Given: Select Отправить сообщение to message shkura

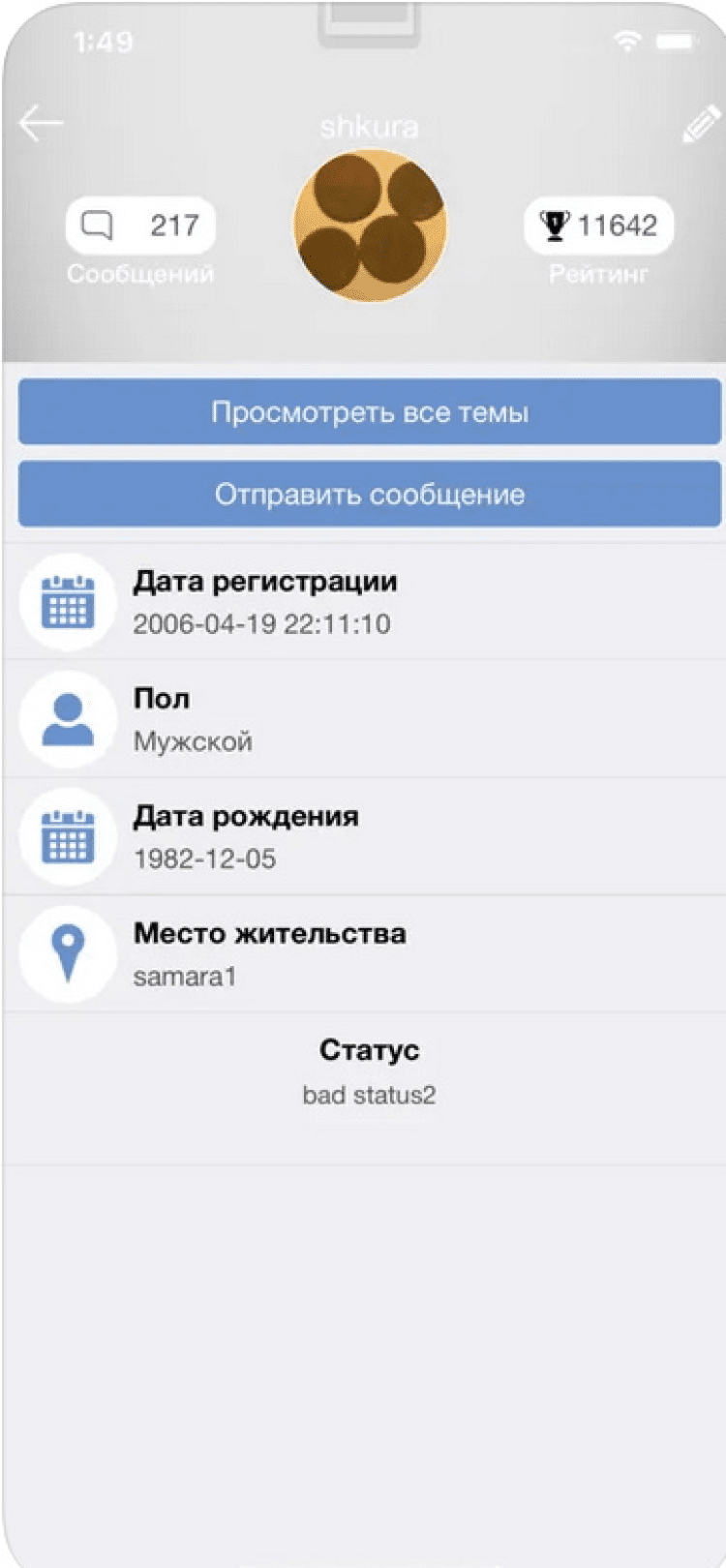Looking at the screenshot, I should pos(370,495).
